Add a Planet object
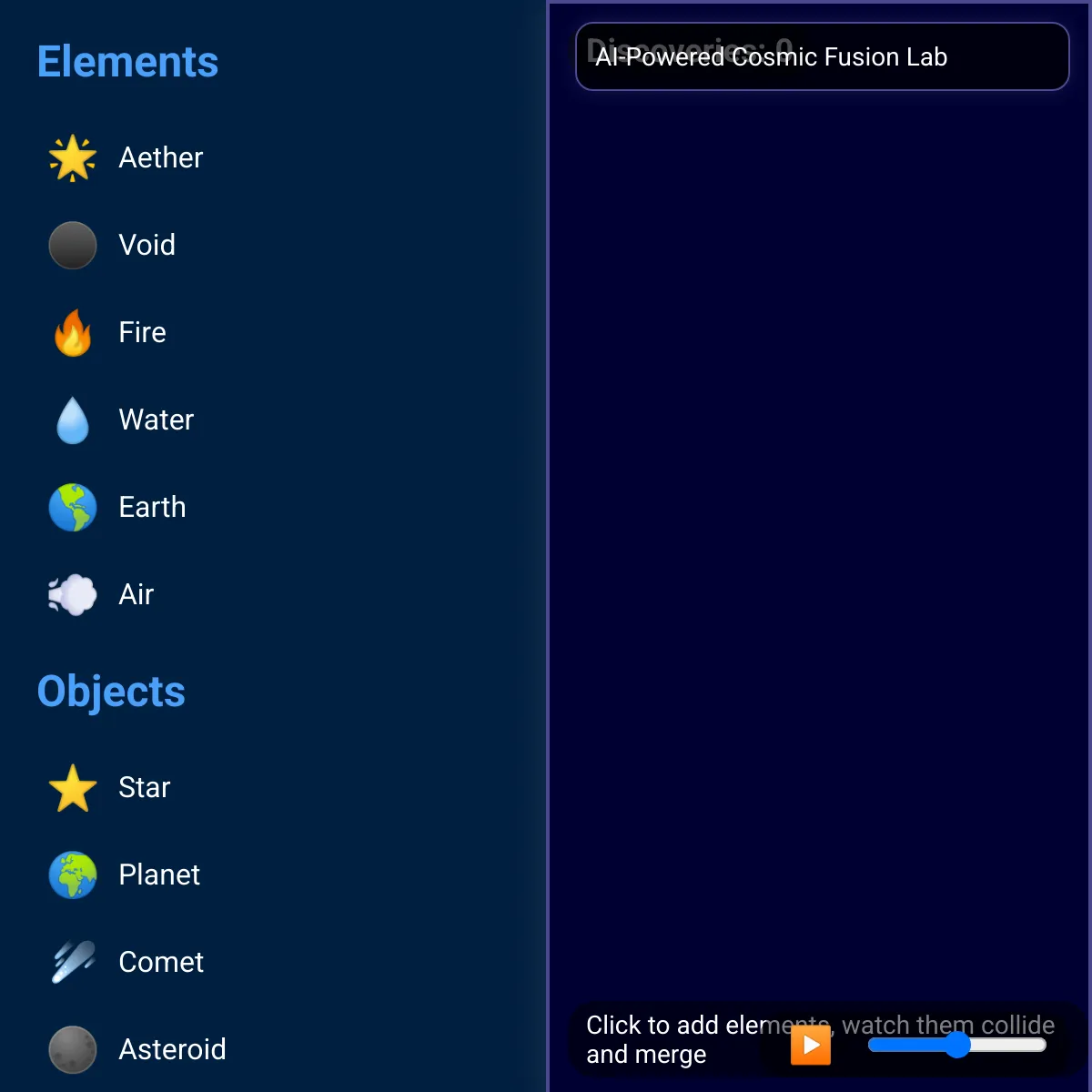This screenshot has height=1092, width=1092. 126,875
